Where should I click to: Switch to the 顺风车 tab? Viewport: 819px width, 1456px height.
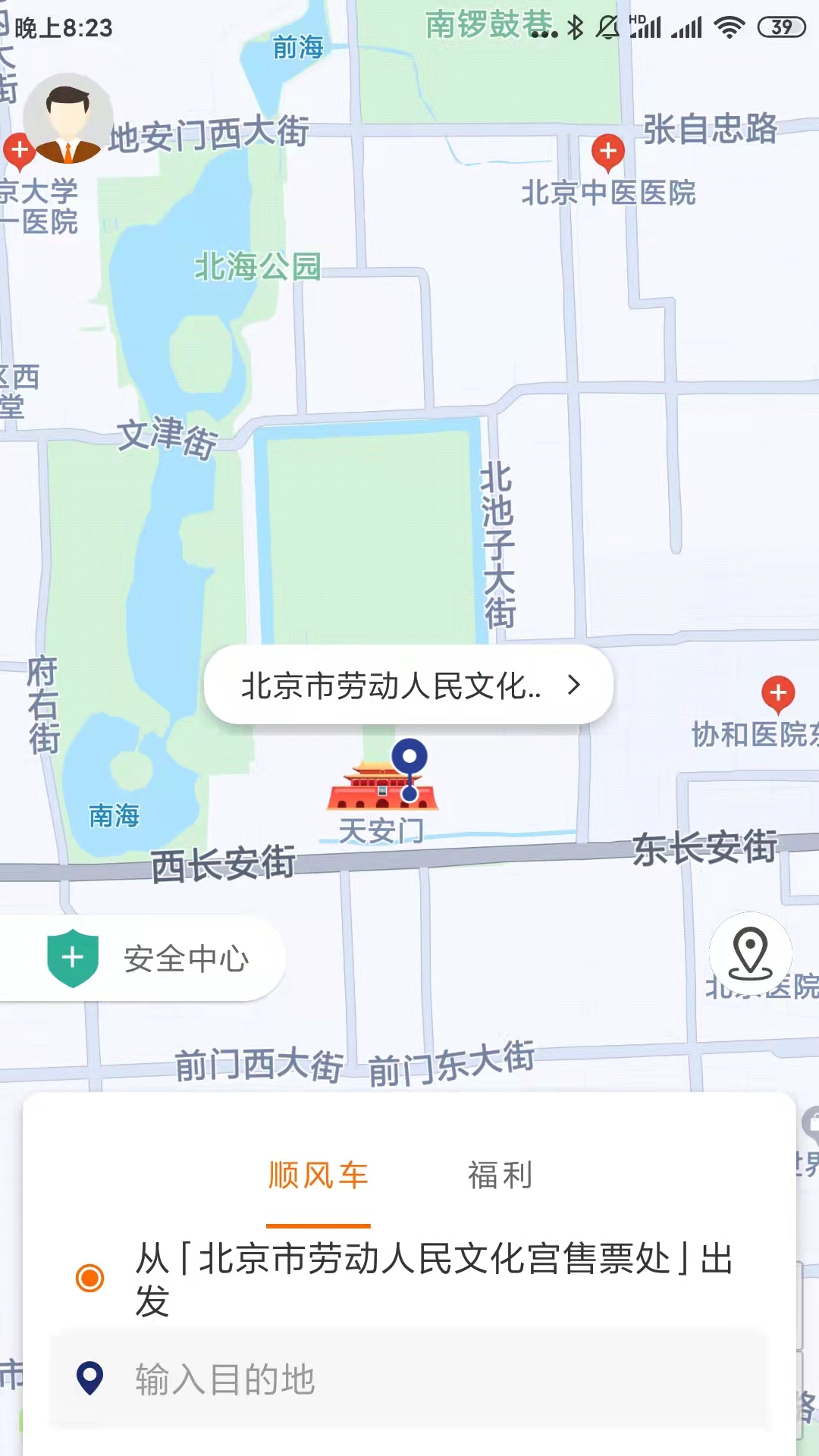[318, 1176]
